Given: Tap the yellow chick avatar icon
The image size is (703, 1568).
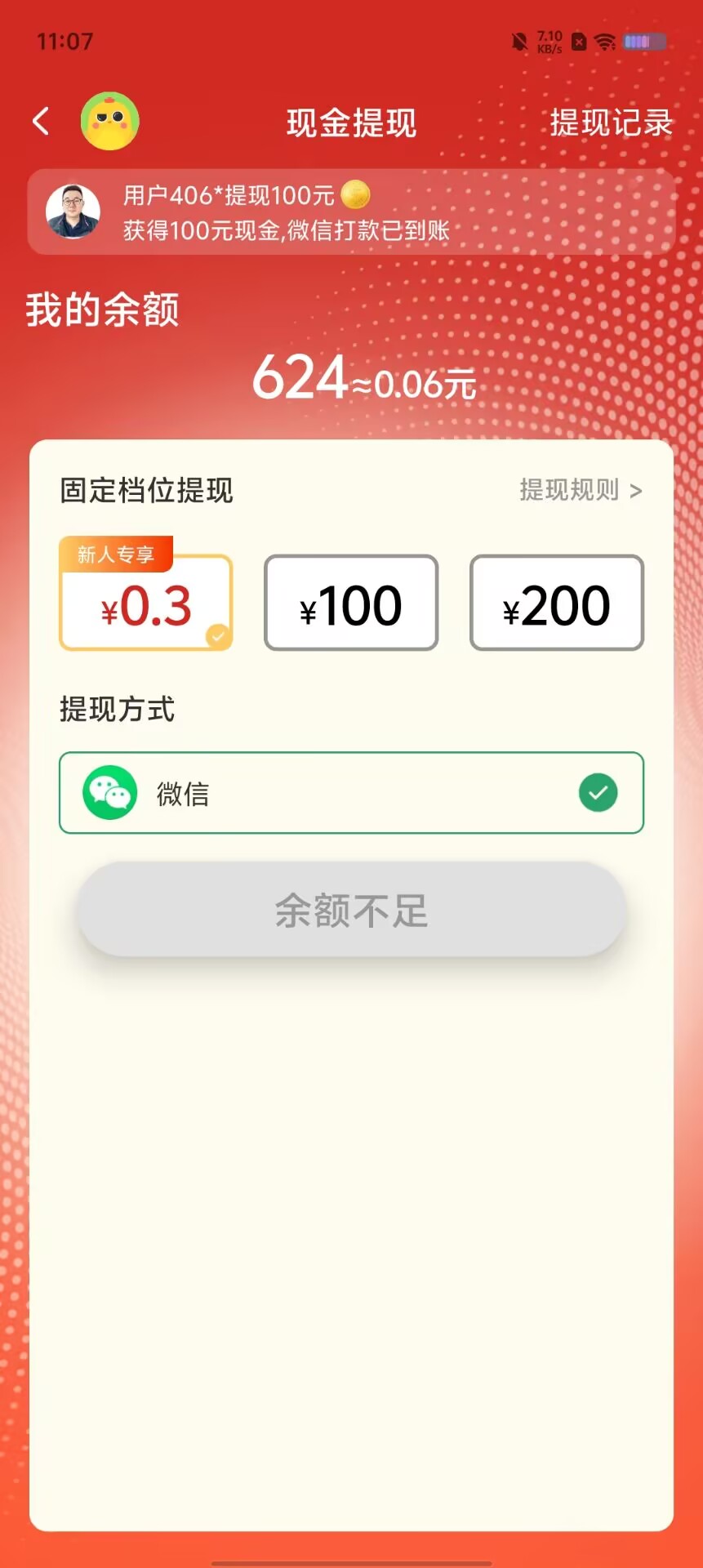Looking at the screenshot, I should click(x=110, y=122).
